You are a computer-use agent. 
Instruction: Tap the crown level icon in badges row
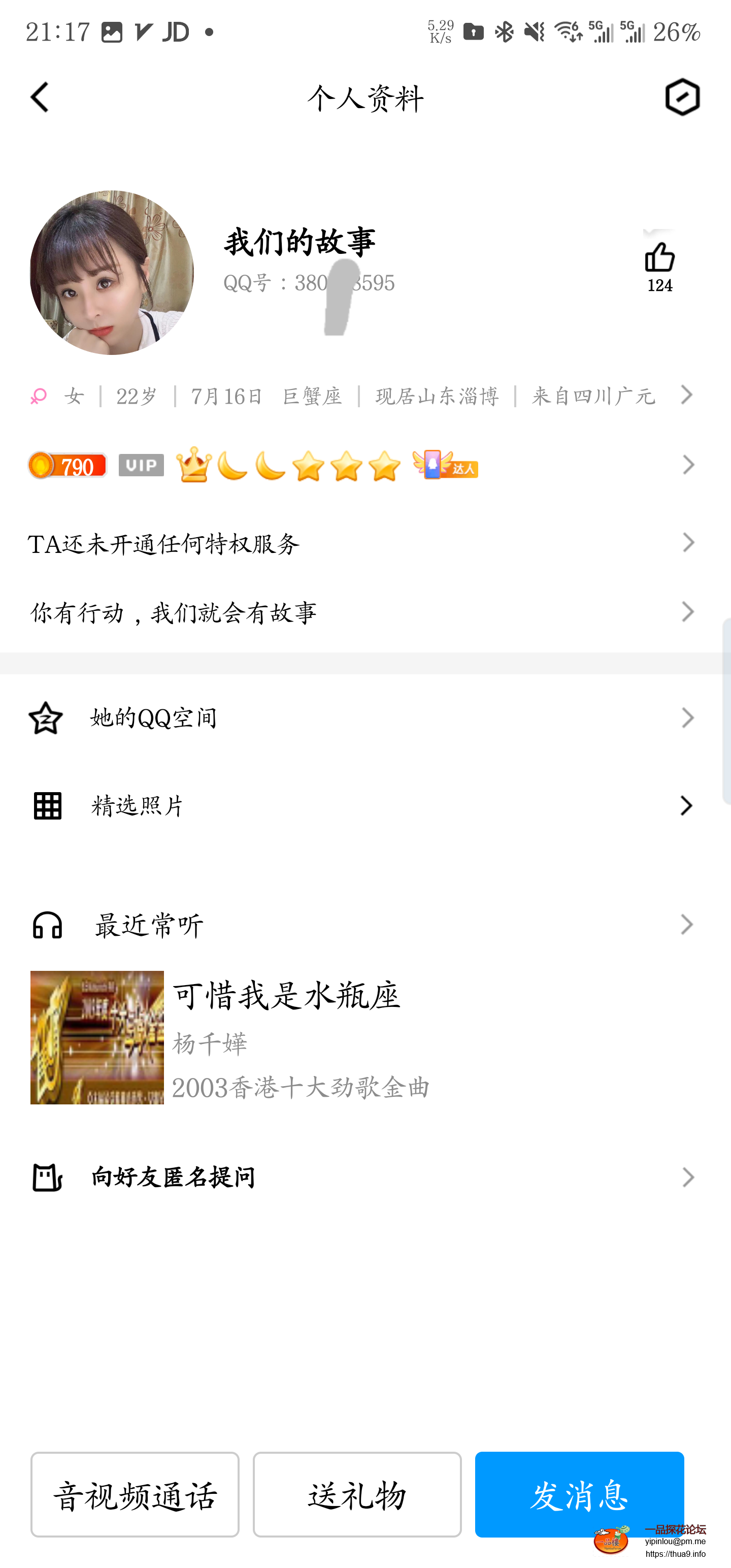pos(192,466)
